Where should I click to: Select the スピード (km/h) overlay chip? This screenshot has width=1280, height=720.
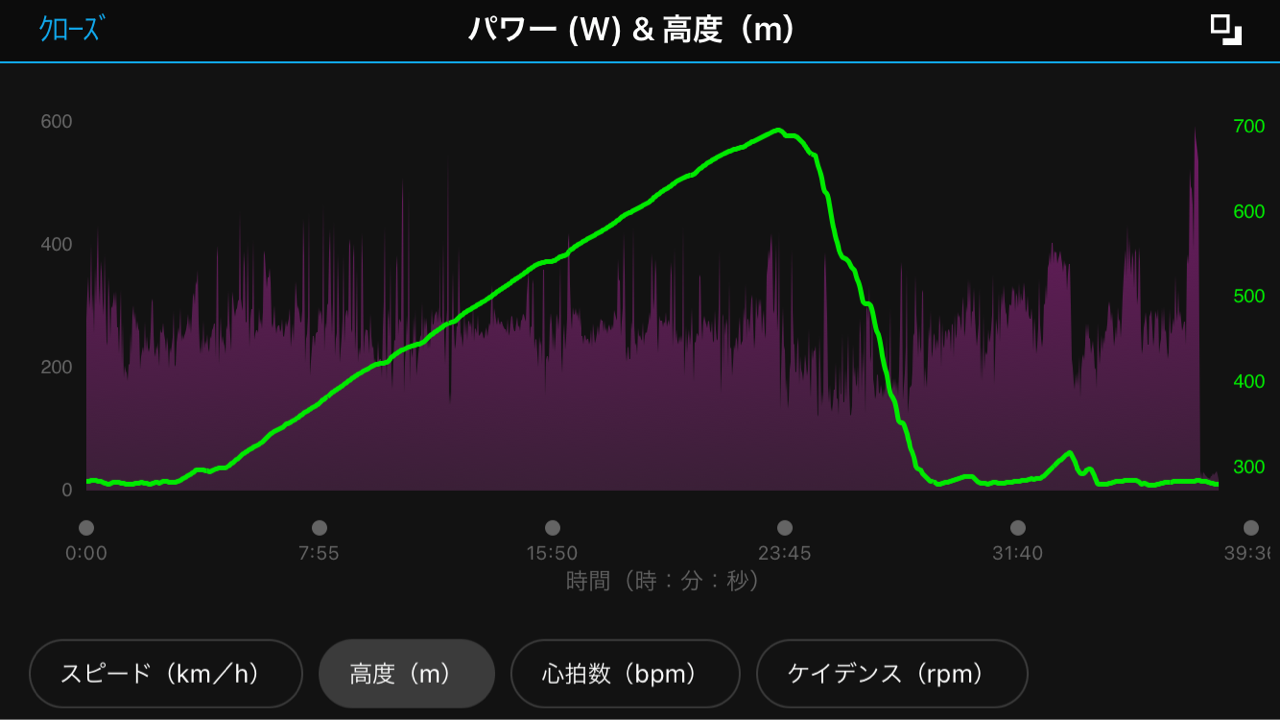[x=166, y=674]
